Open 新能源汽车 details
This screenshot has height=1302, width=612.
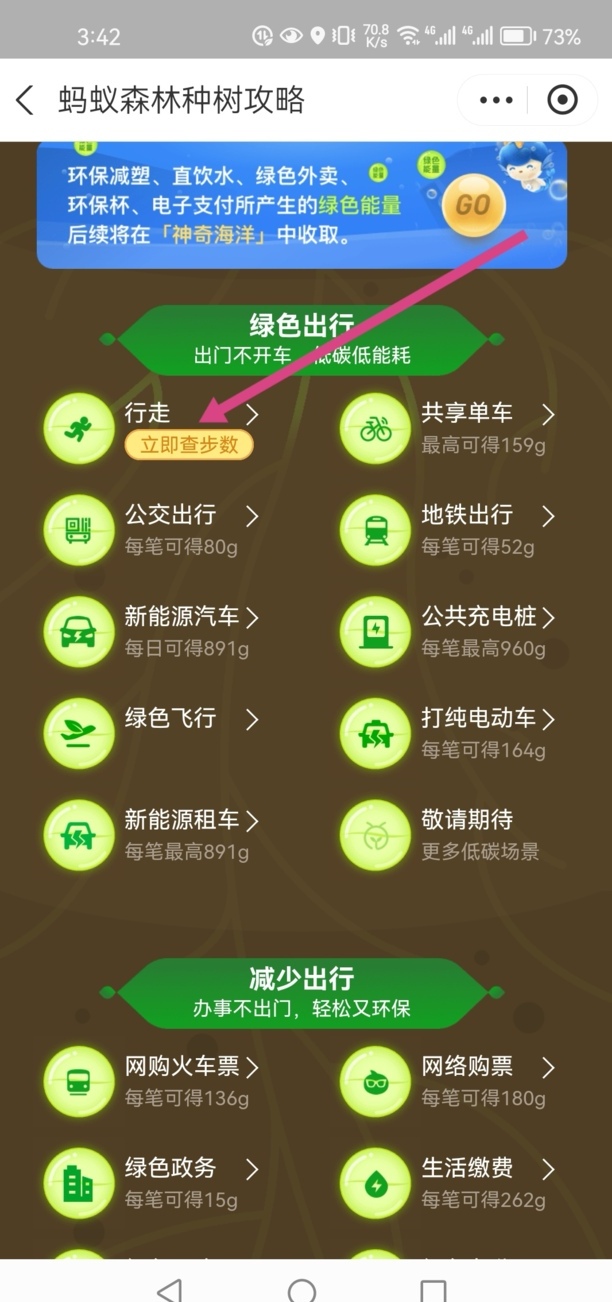[152, 632]
